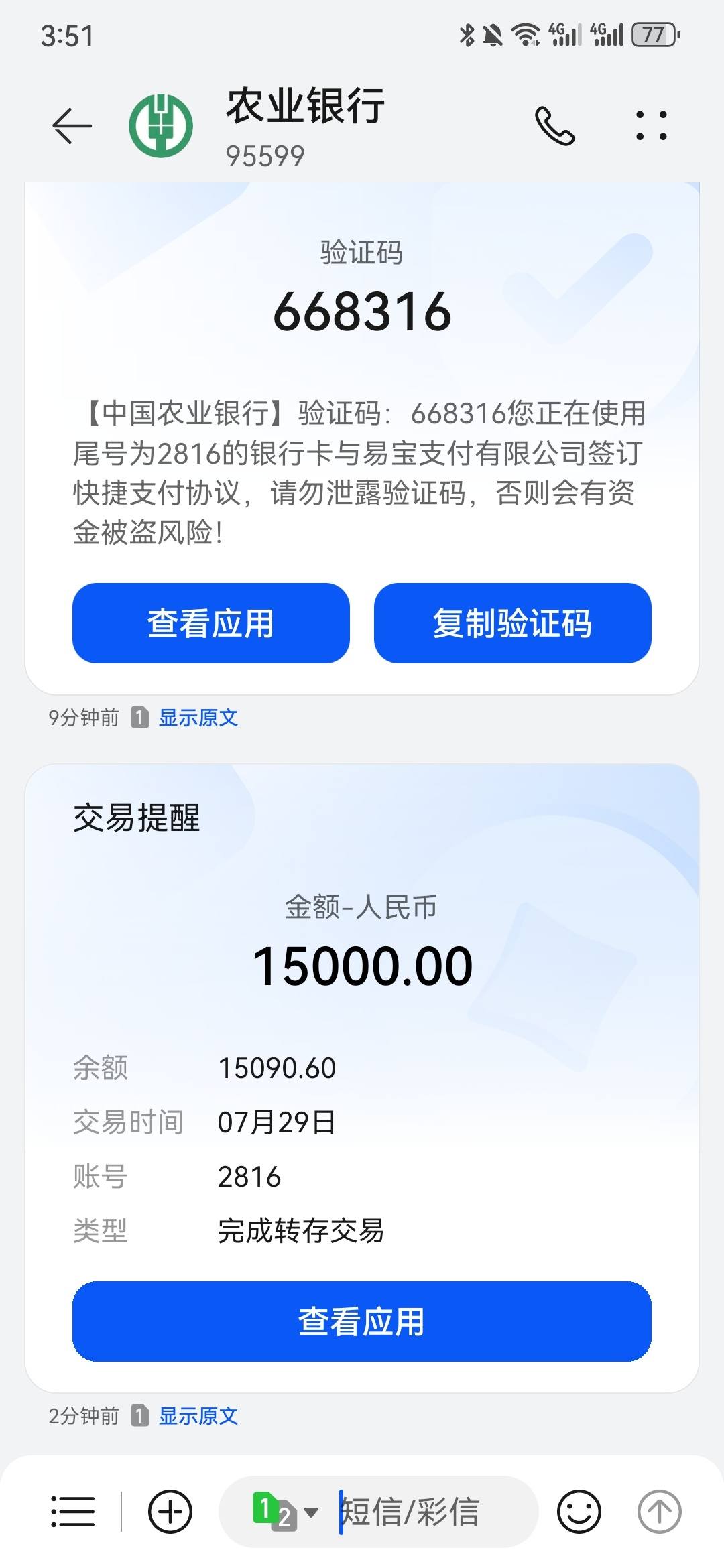Tap 查看应用 in the 验证码 card
Screen dimensions: 724x1568
point(211,623)
